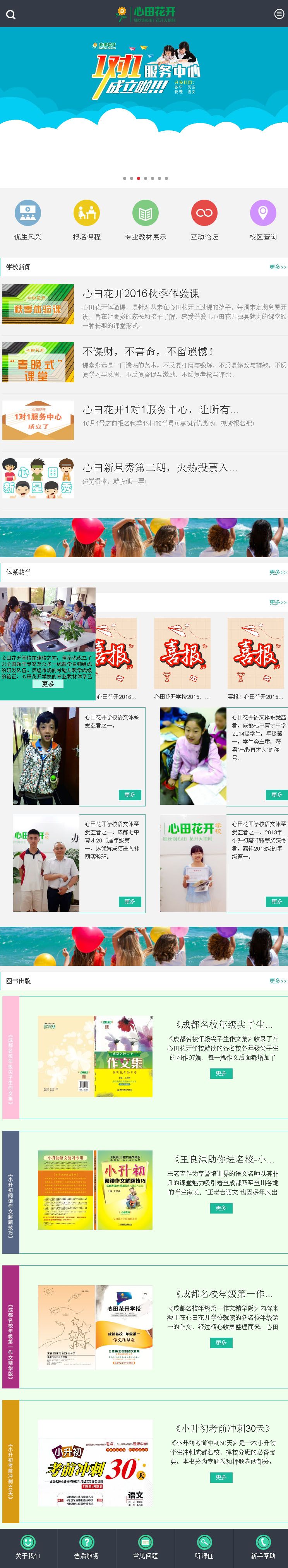View more 图书出版 via 更多>>

coord(277,981)
